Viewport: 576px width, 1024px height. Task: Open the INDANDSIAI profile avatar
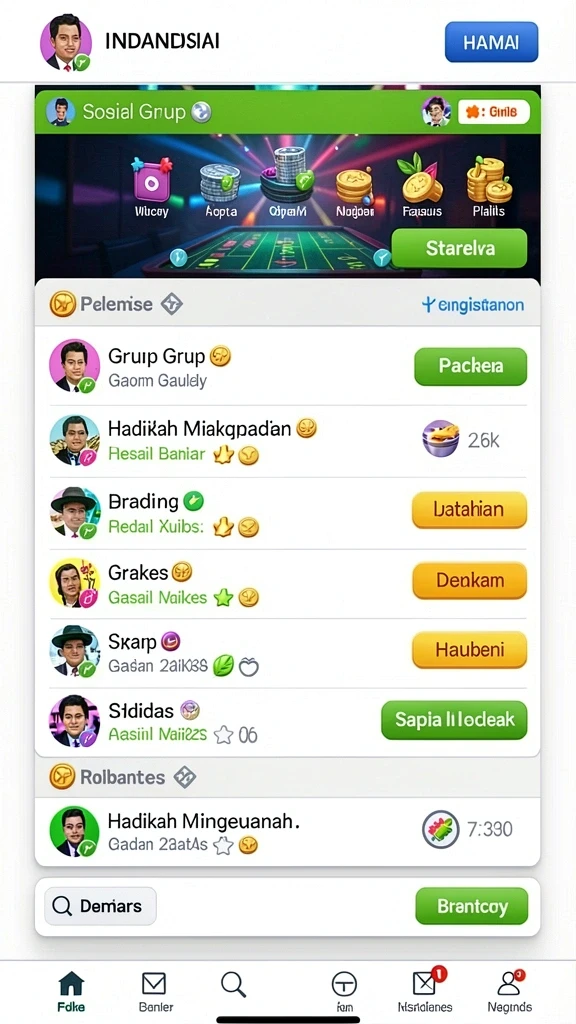65,43
